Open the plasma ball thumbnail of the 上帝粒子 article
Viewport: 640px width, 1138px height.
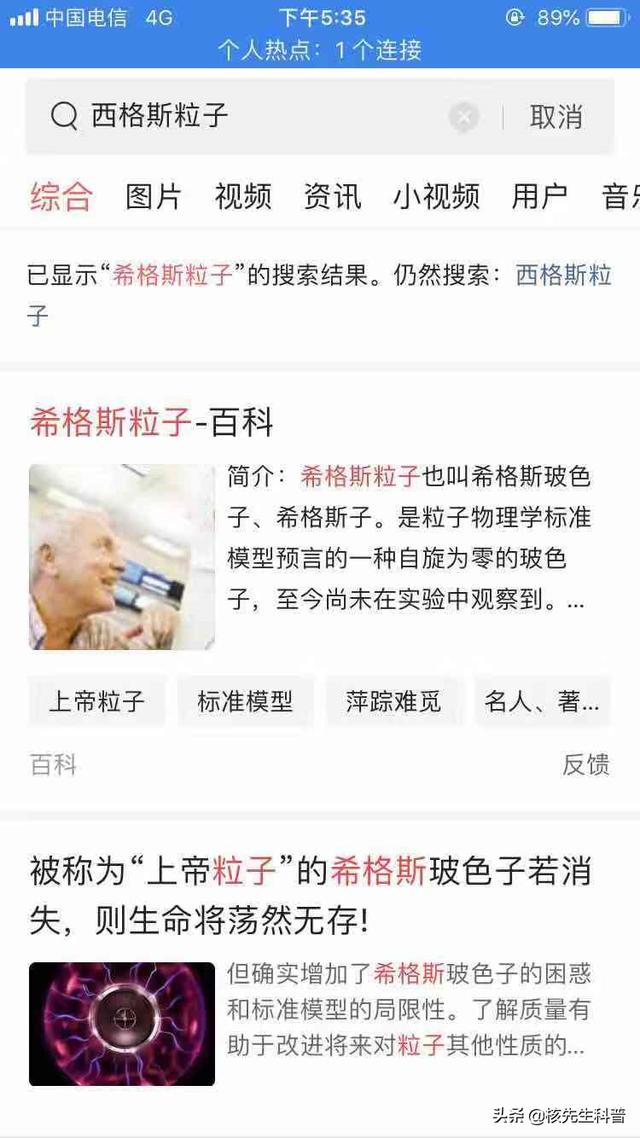(122, 1024)
